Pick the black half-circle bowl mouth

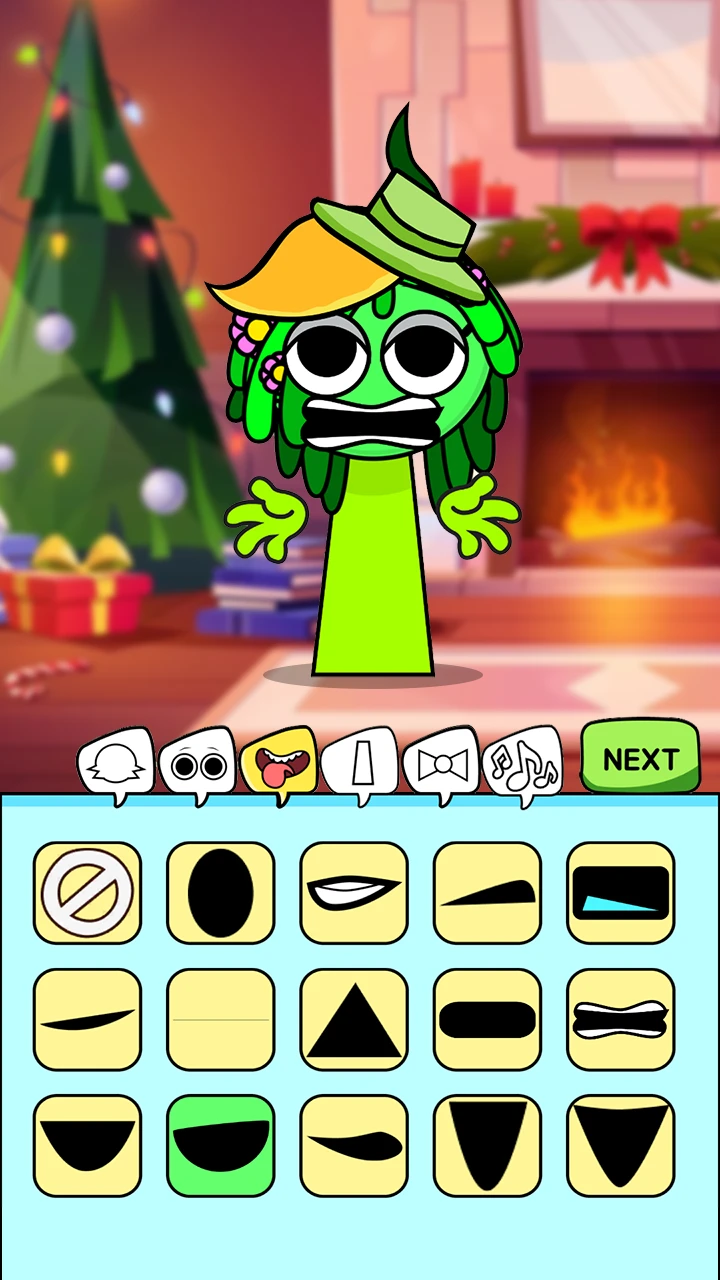pyautogui.click(x=87, y=1145)
